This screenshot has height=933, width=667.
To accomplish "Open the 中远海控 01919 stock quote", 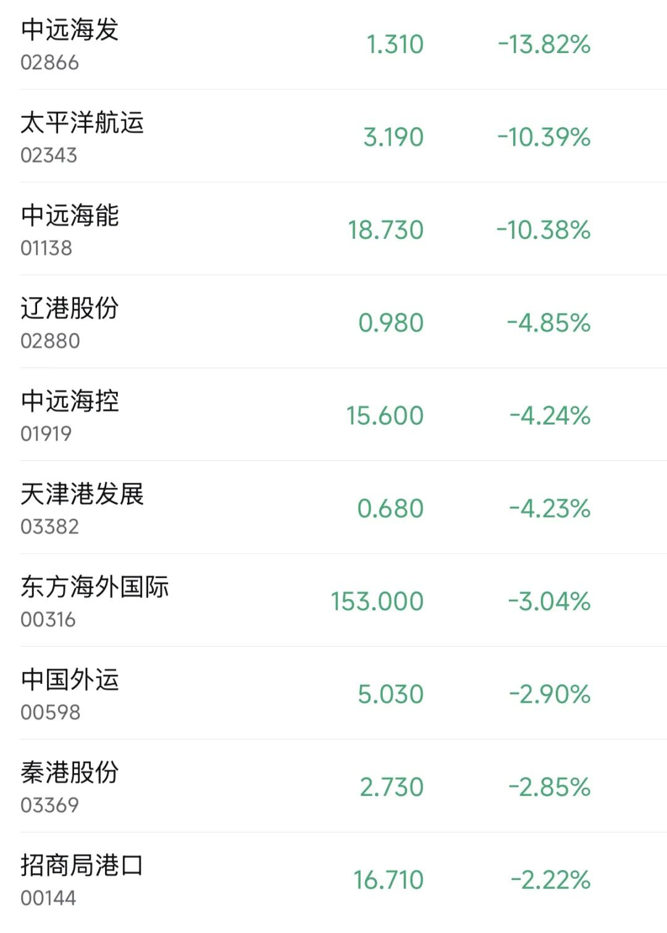I will [x=333, y=415].
